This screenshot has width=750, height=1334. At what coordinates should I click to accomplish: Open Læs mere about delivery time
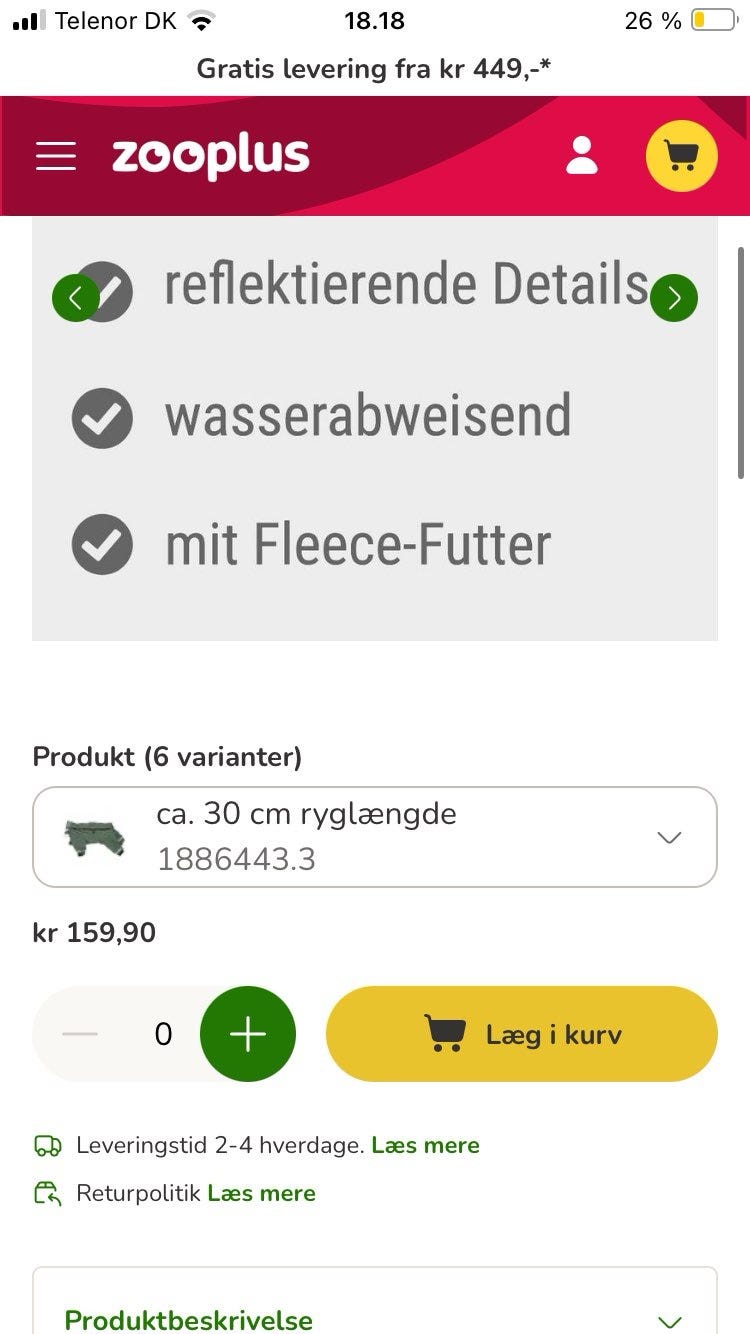[424, 1145]
